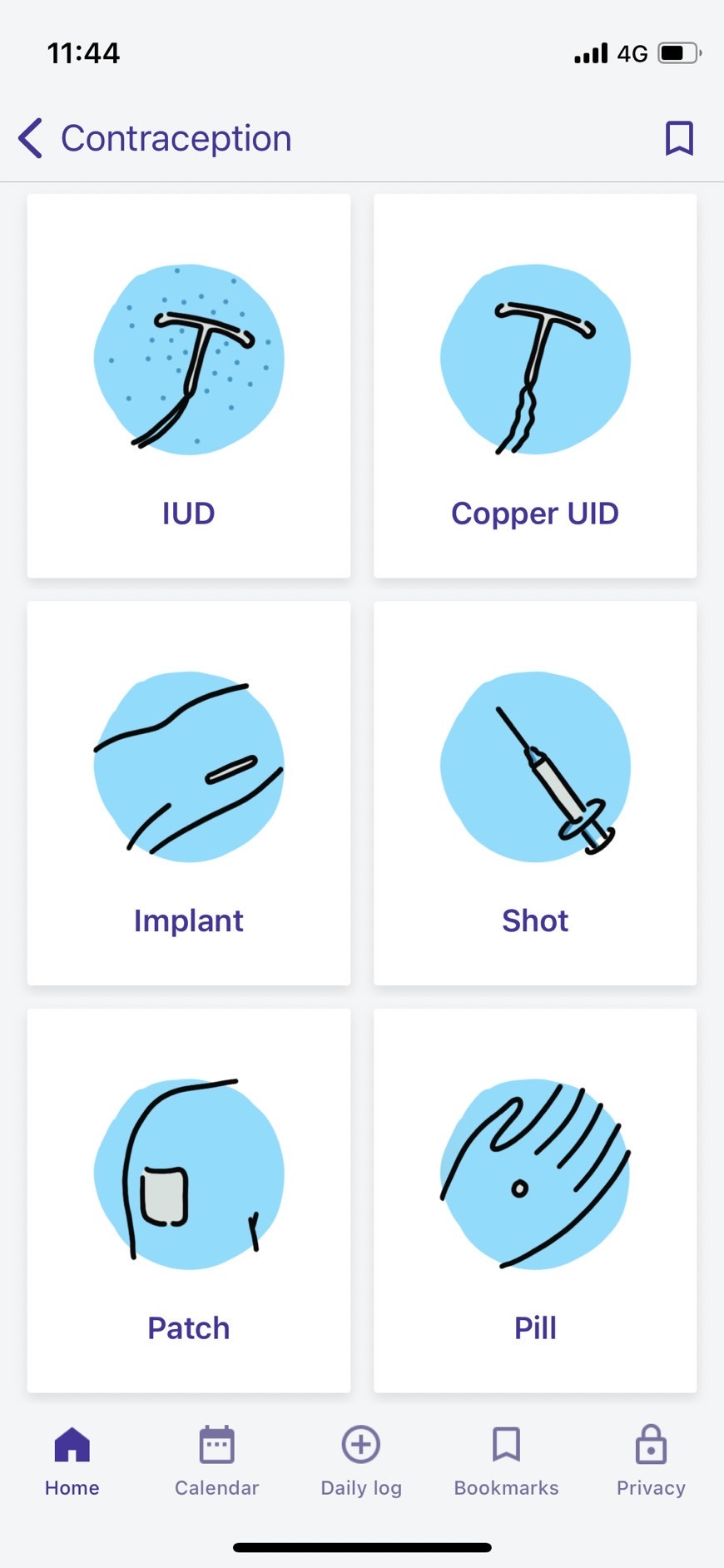
Task: Open the Privacy tab
Action: [651, 1461]
